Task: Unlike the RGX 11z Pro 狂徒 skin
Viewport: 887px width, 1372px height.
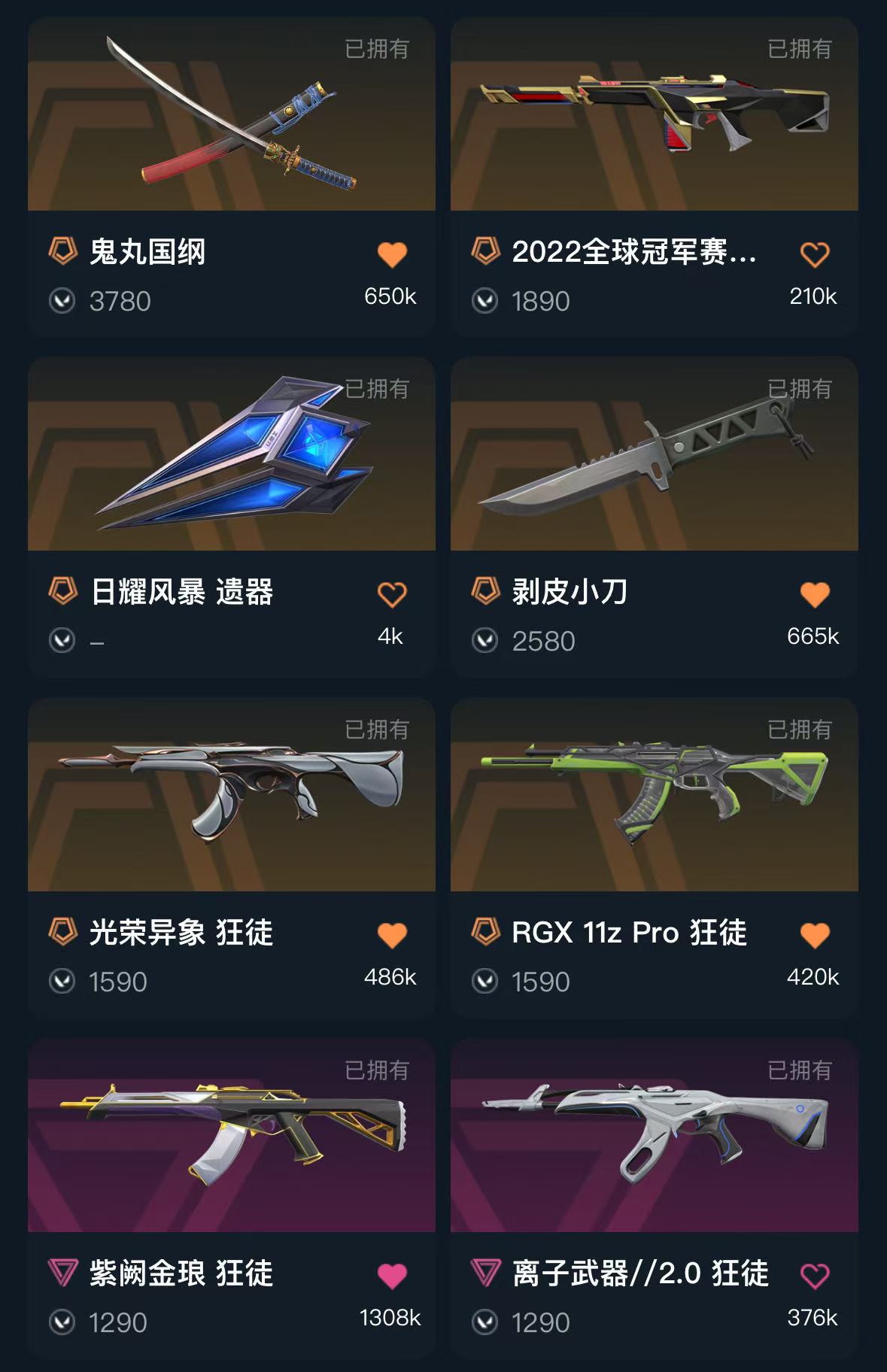Action: click(814, 935)
